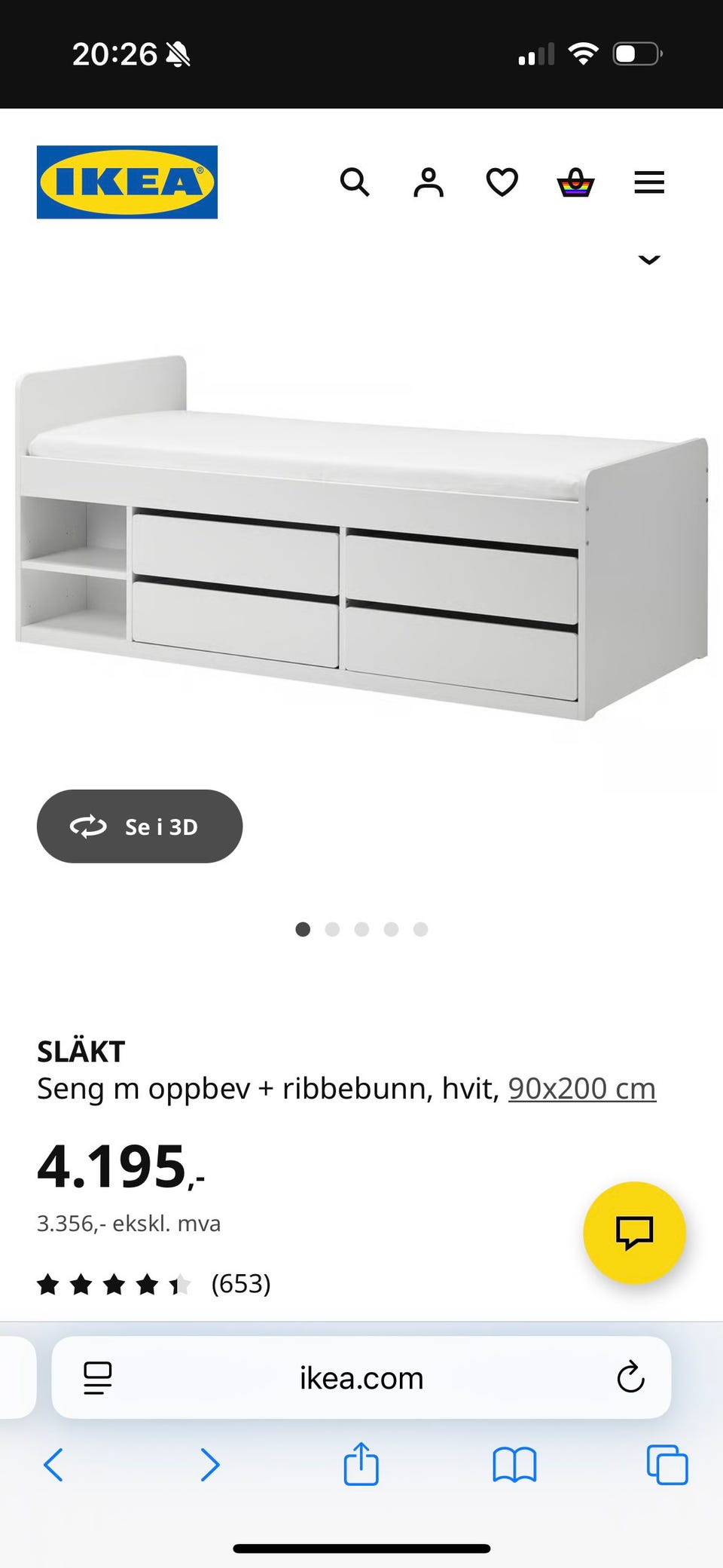Image resolution: width=723 pixels, height=1568 pixels.
Task: Show all open tabs
Action: point(667,1465)
